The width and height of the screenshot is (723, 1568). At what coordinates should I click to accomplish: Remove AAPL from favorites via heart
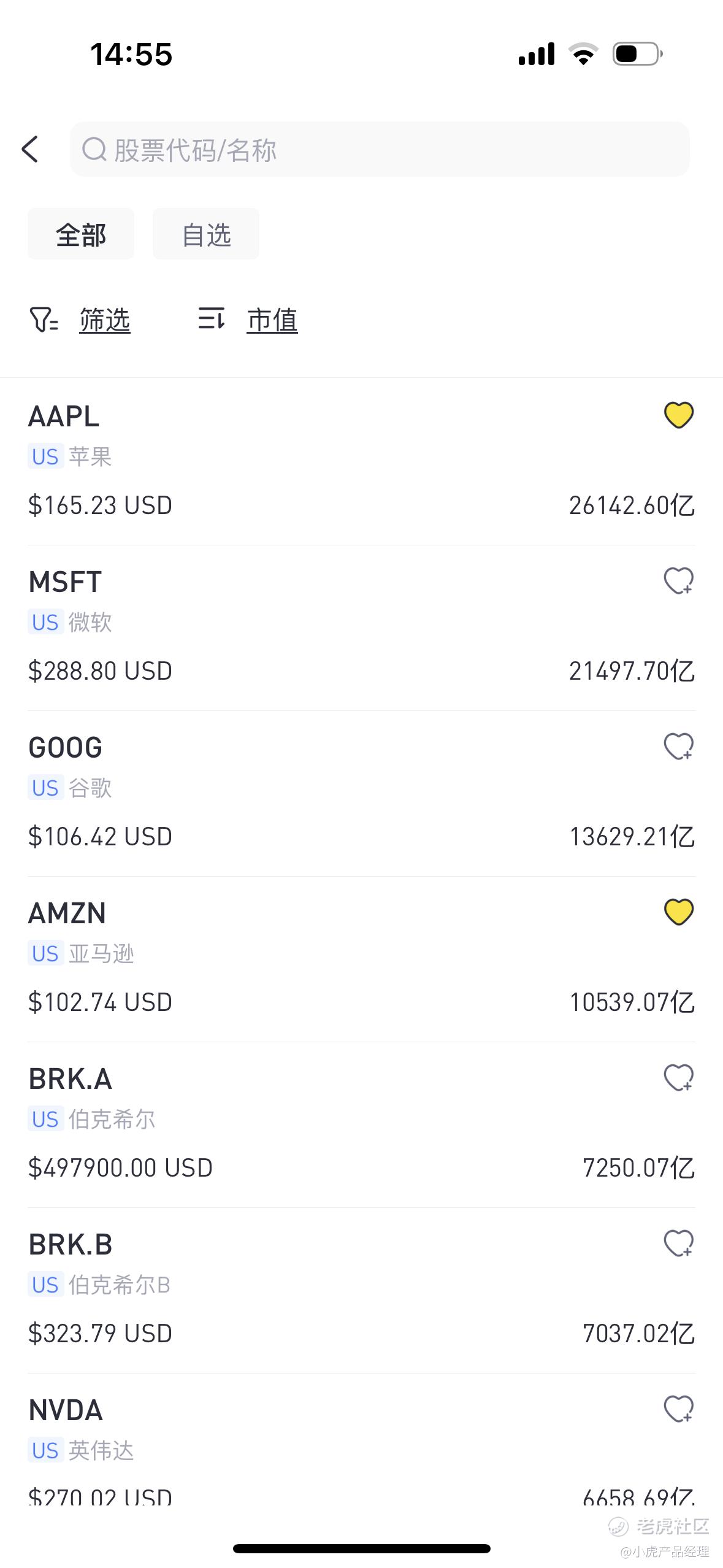click(679, 415)
